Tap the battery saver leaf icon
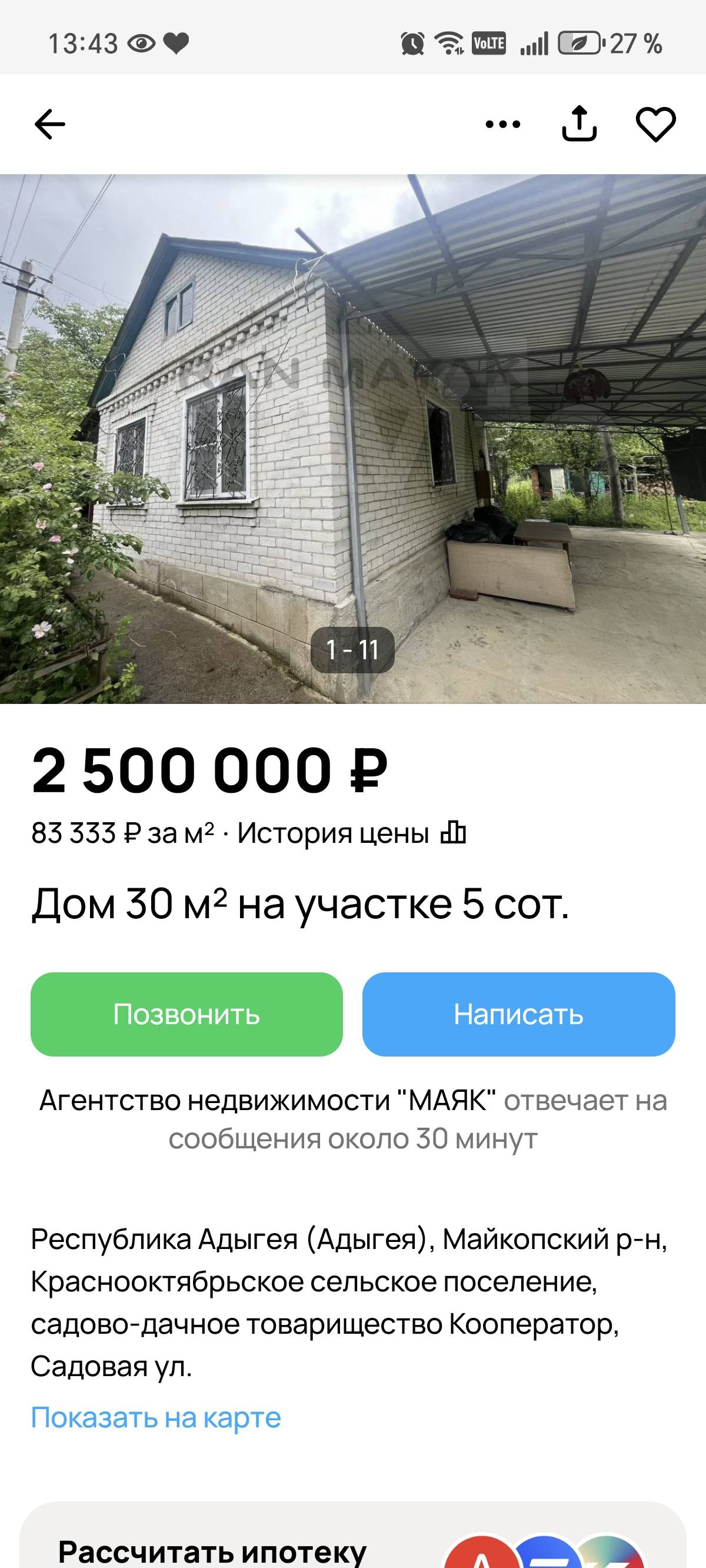The width and height of the screenshot is (706, 1568). click(580, 43)
